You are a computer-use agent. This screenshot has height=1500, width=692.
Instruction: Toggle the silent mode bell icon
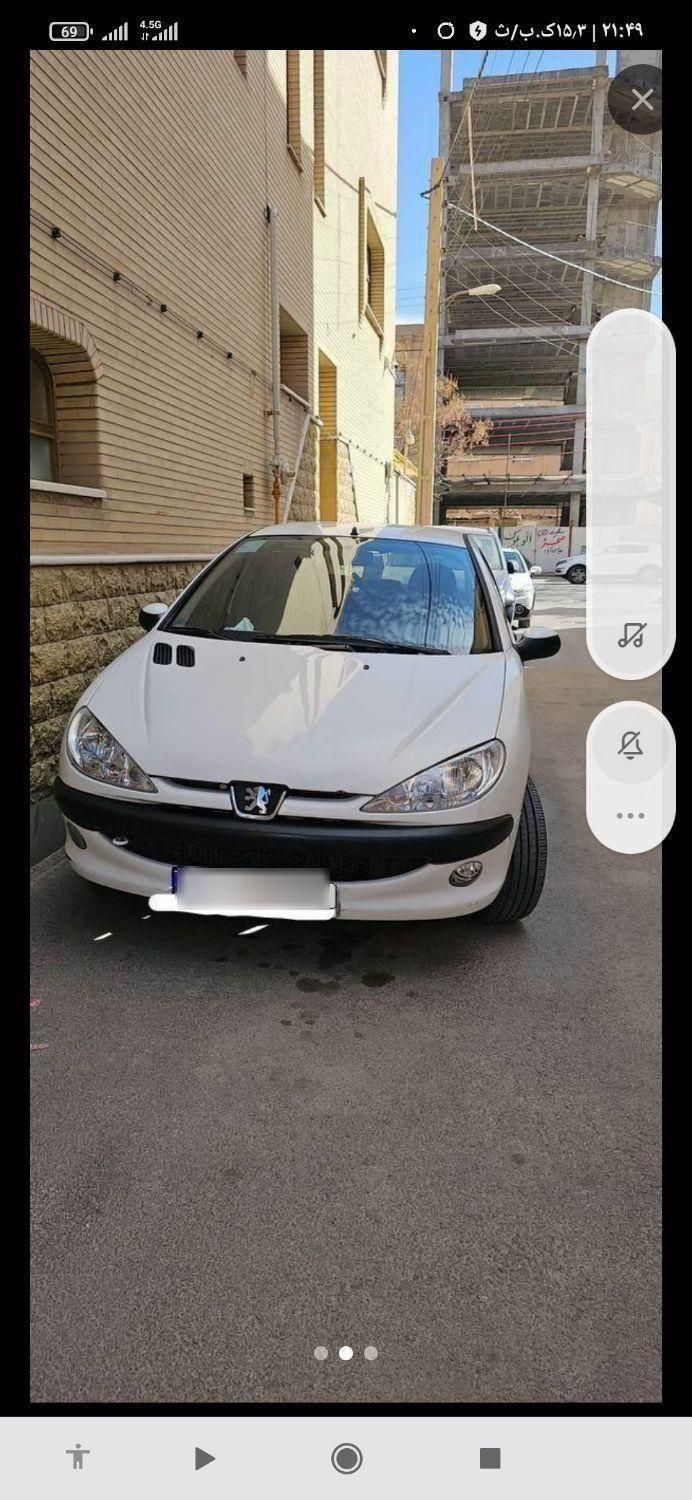tap(630, 745)
